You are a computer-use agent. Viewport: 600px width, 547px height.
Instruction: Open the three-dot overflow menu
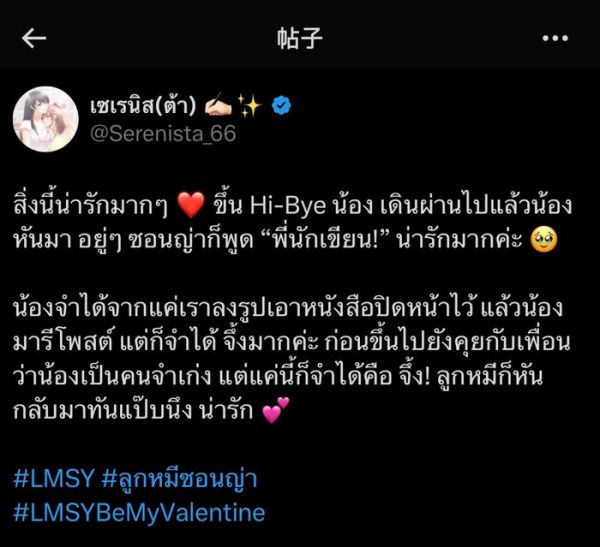tap(555, 38)
